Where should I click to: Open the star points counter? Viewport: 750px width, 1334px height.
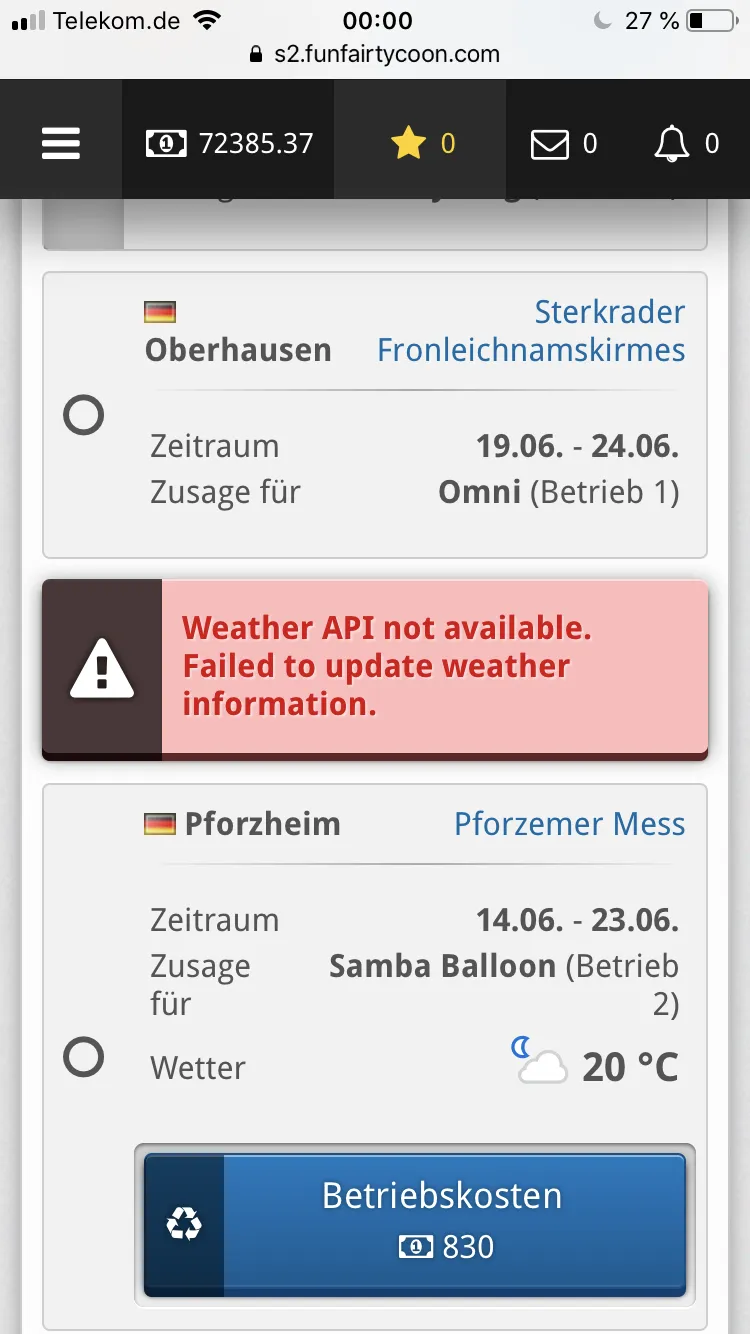point(422,143)
